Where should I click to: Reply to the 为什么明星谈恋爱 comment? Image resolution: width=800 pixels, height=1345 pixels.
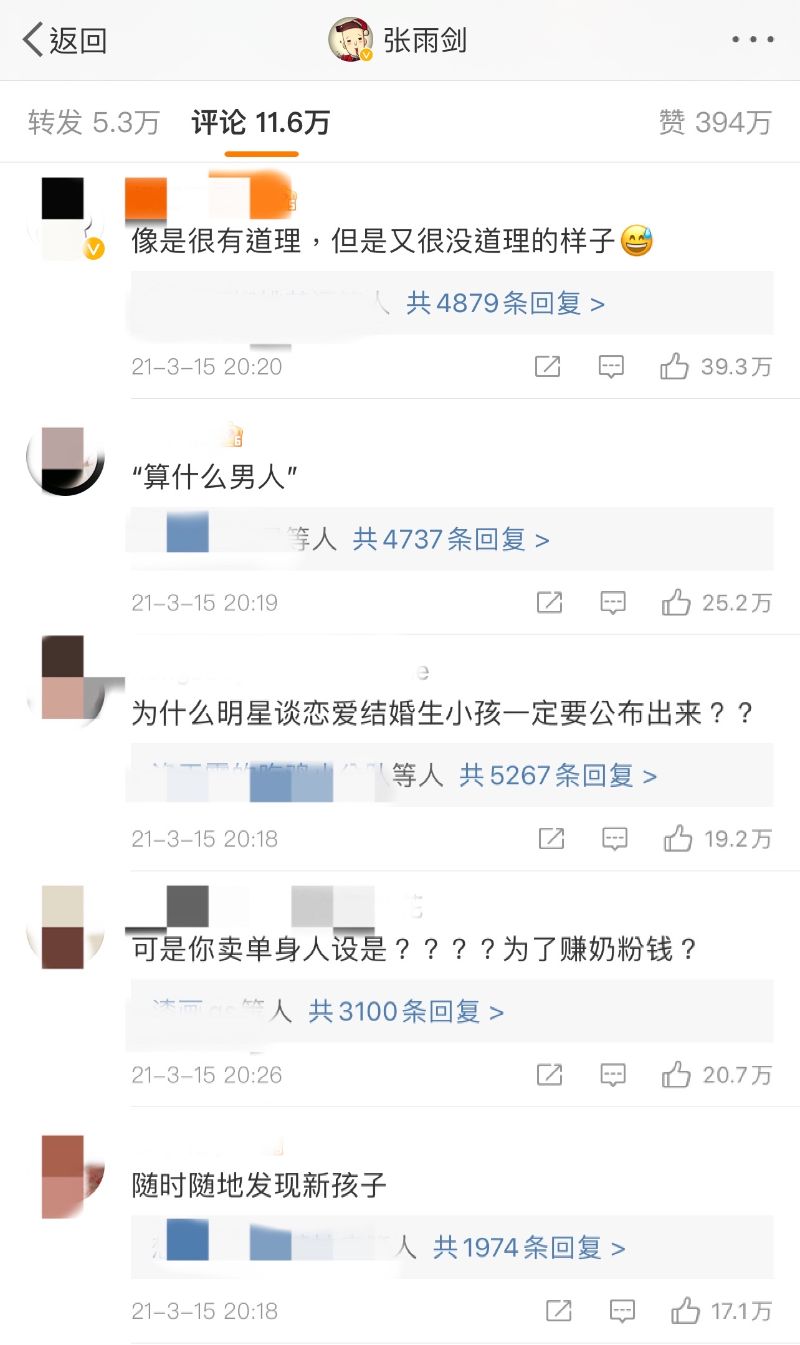(x=614, y=839)
